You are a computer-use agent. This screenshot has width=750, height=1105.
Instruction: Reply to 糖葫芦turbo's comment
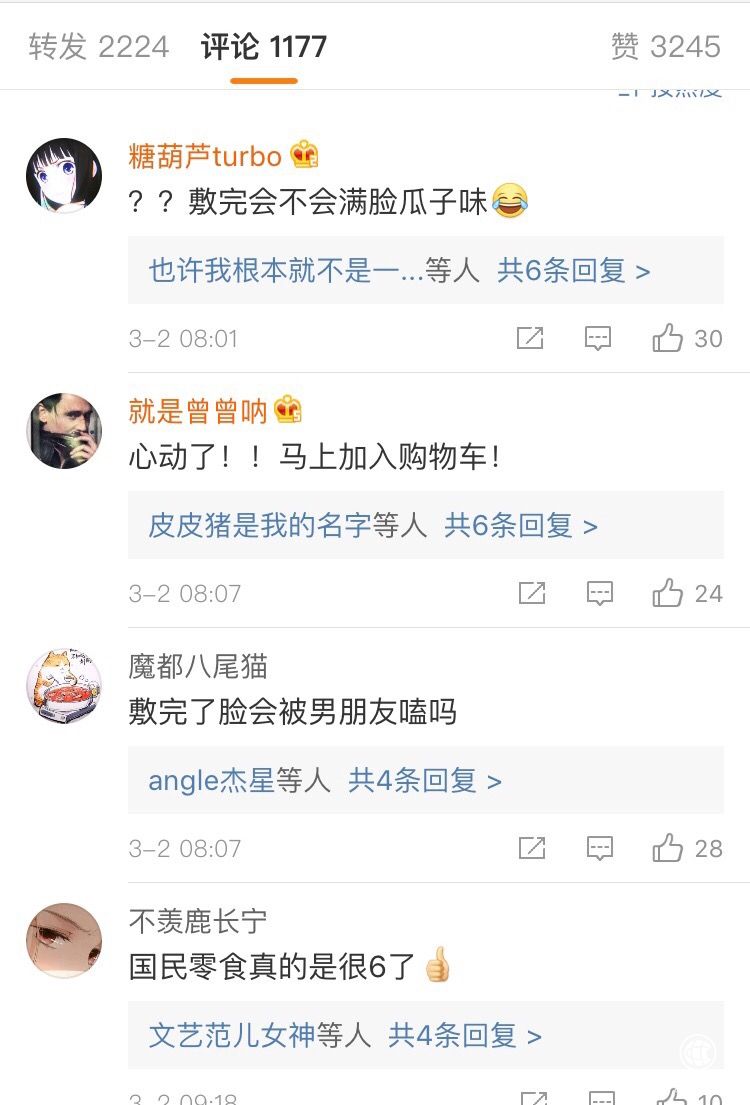pyautogui.click(x=598, y=338)
